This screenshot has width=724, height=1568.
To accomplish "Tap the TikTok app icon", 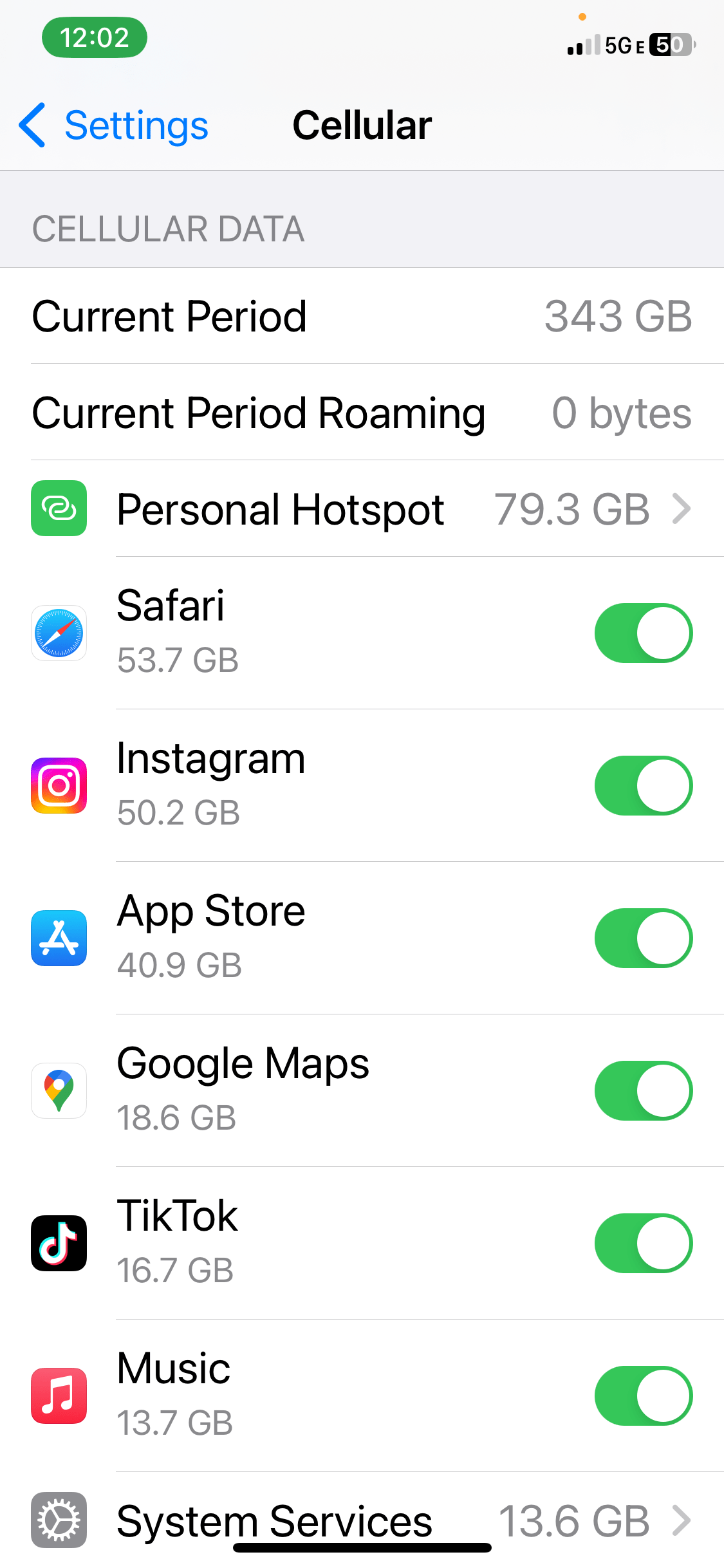I will click(59, 1242).
